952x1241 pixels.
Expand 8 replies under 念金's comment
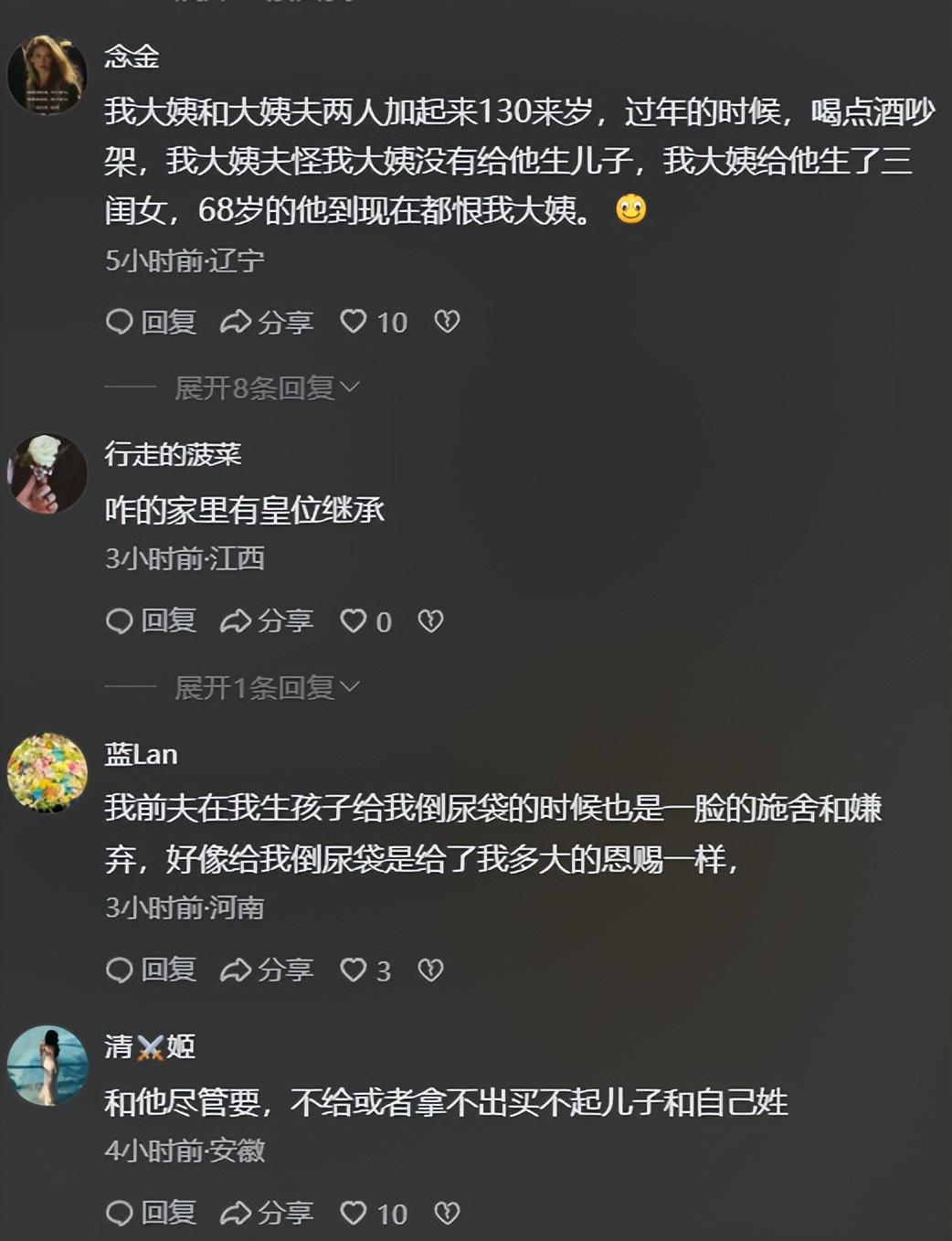266,387
